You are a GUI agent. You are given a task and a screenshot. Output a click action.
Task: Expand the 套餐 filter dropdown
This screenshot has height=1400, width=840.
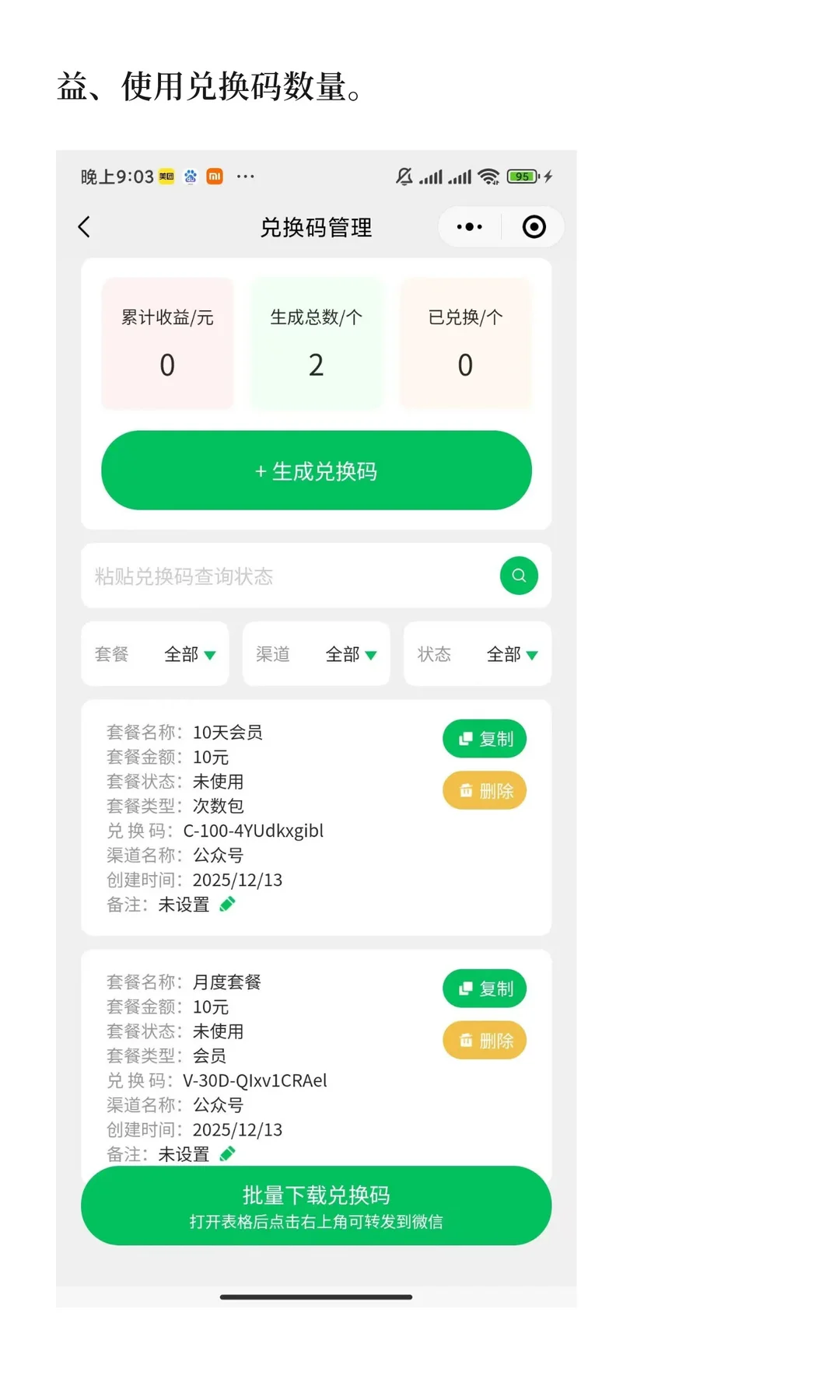click(155, 654)
